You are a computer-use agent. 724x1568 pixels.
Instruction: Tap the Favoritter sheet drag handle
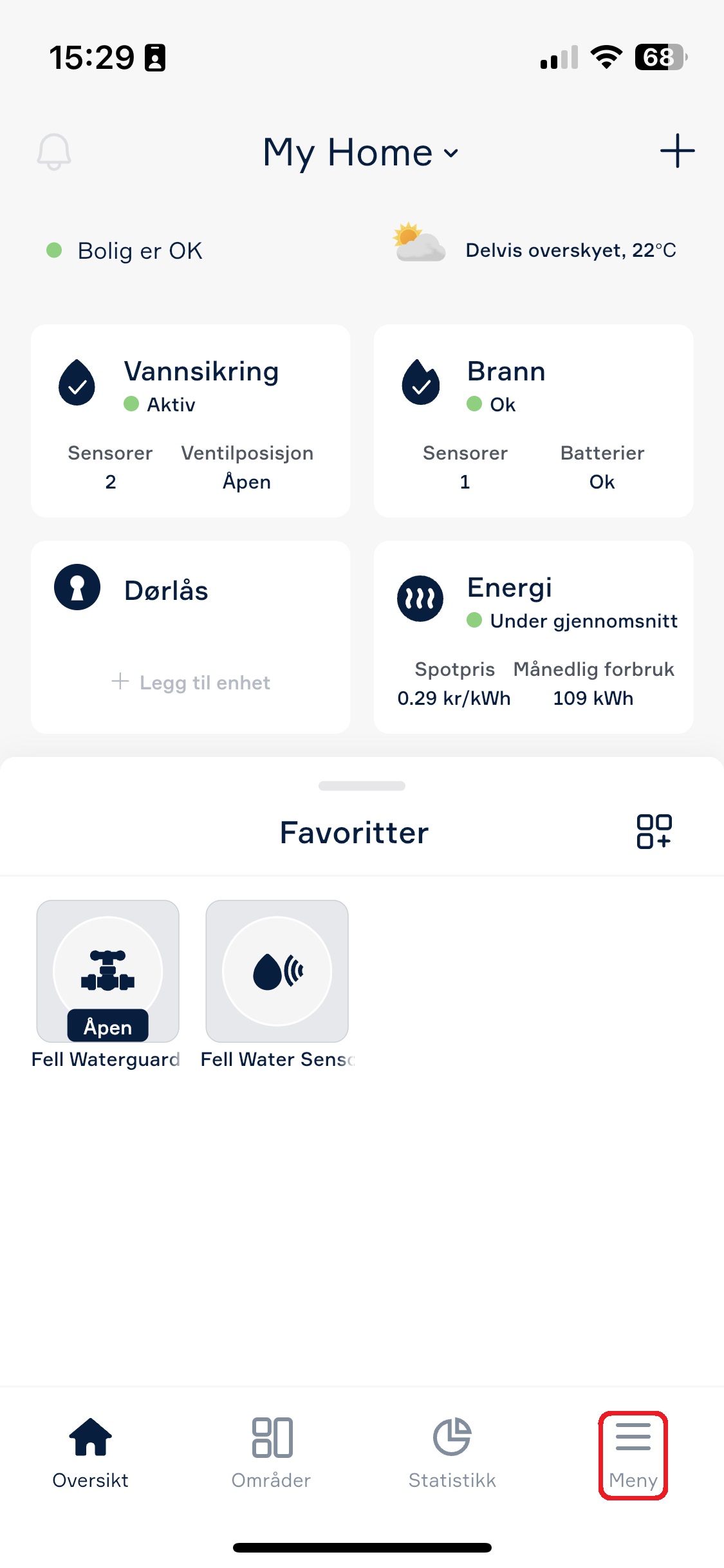pos(362,786)
